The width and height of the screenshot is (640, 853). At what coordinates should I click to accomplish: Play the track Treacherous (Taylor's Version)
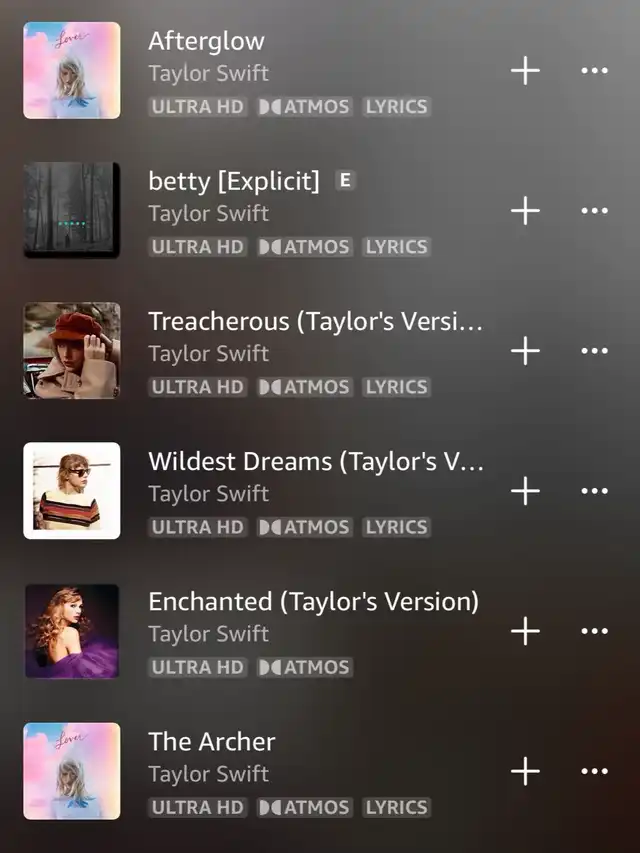tap(315, 322)
